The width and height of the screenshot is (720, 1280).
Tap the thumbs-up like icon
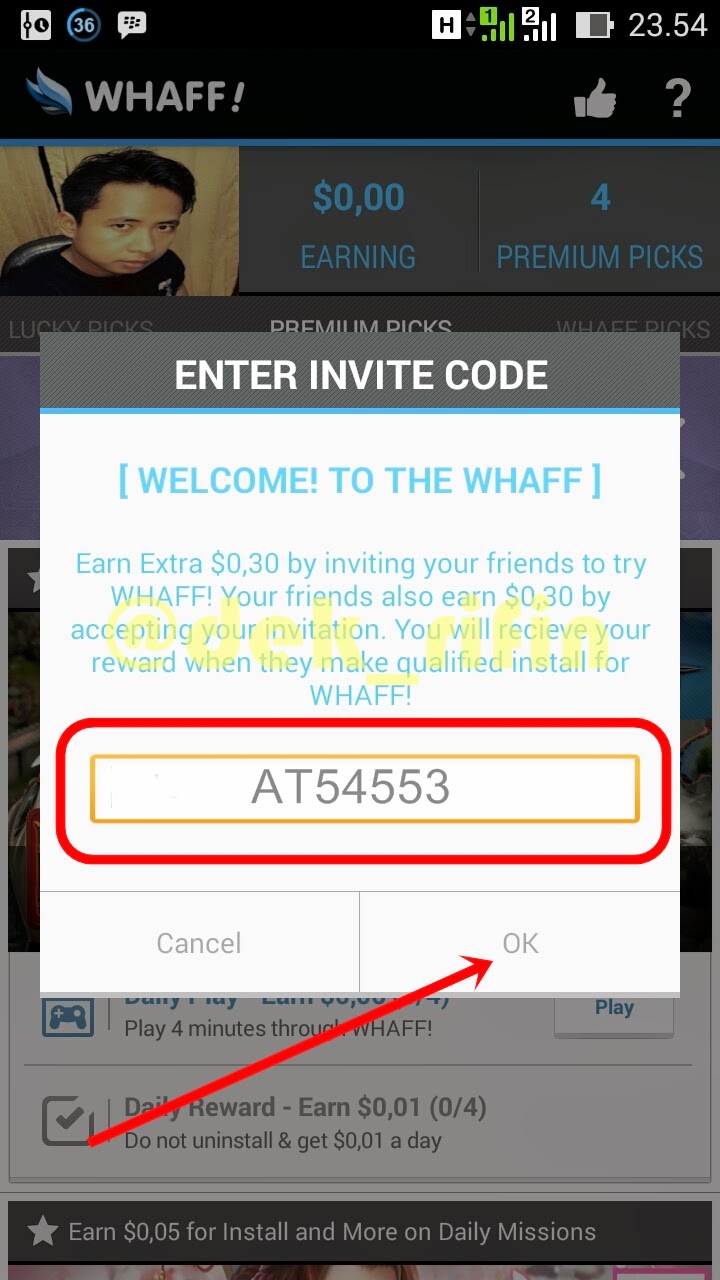[595, 98]
